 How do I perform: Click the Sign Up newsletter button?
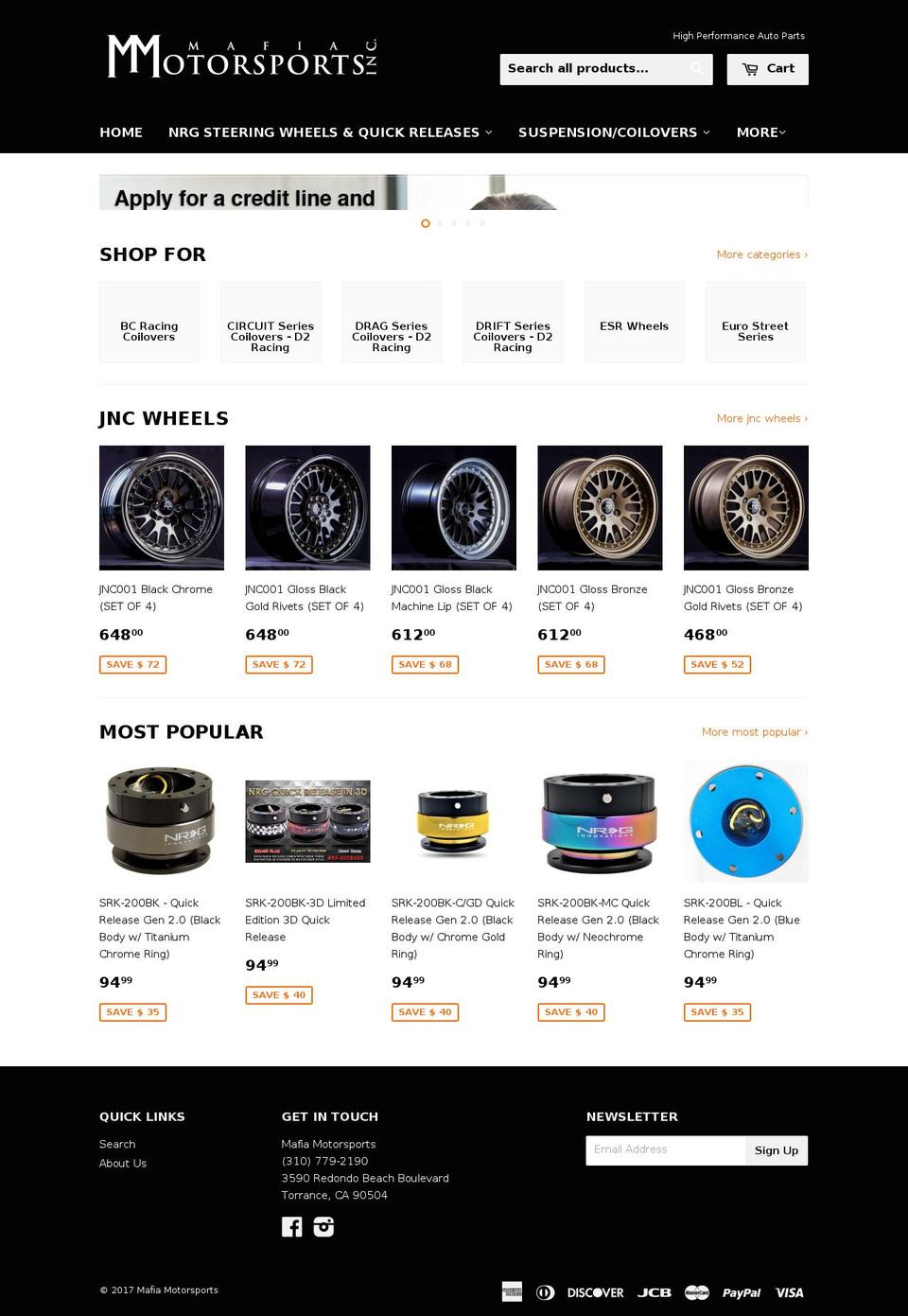(776, 1150)
